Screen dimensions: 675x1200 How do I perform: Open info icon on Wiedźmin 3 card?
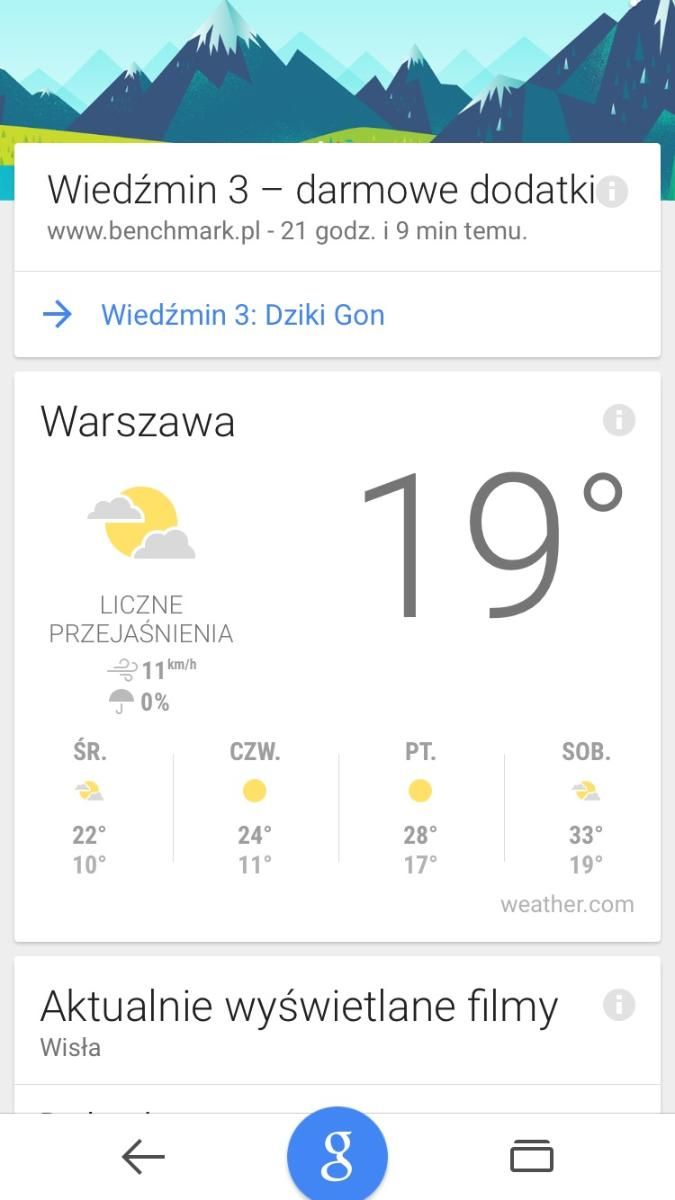tap(612, 191)
